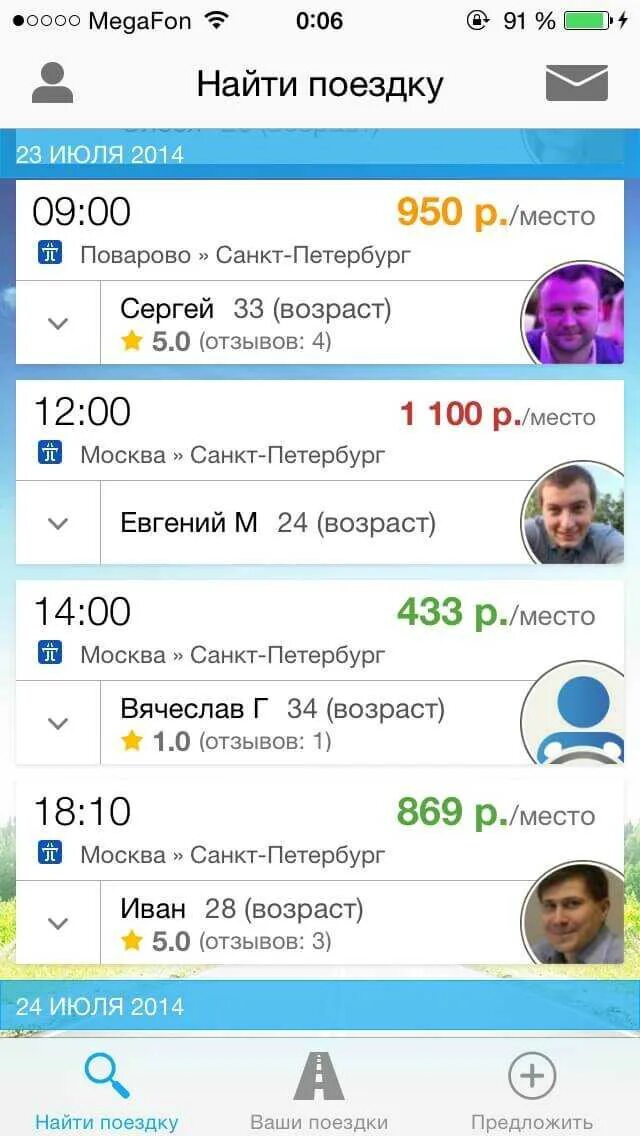Expand details for Вячеслав Г's ride
Viewport: 640px width, 1136px height.
(58, 723)
